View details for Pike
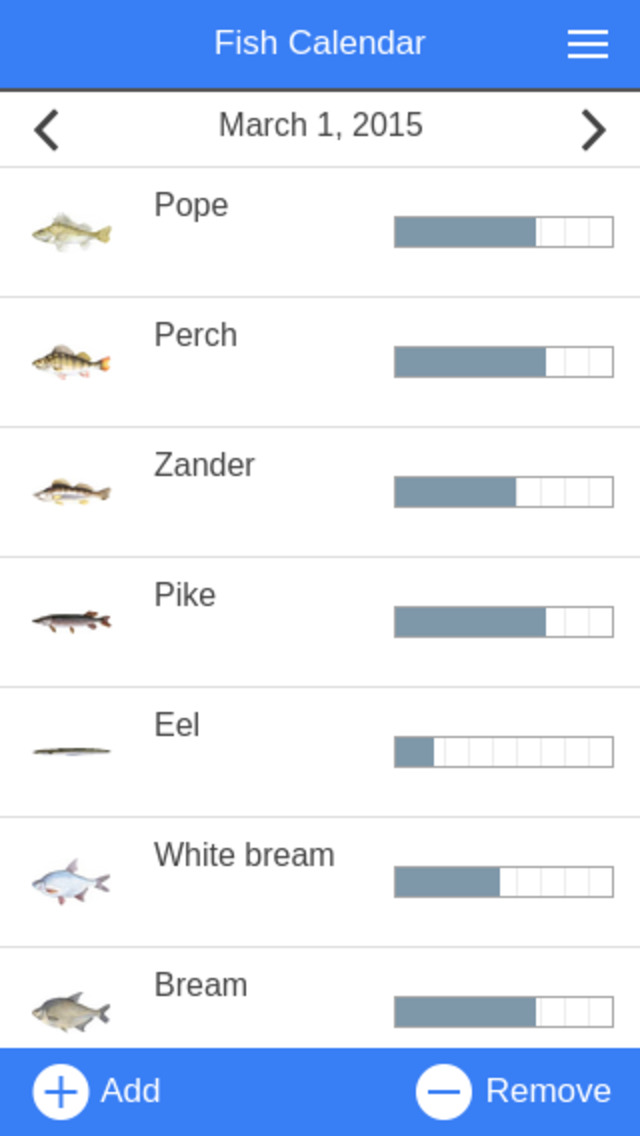 pyautogui.click(x=320, y=622)
